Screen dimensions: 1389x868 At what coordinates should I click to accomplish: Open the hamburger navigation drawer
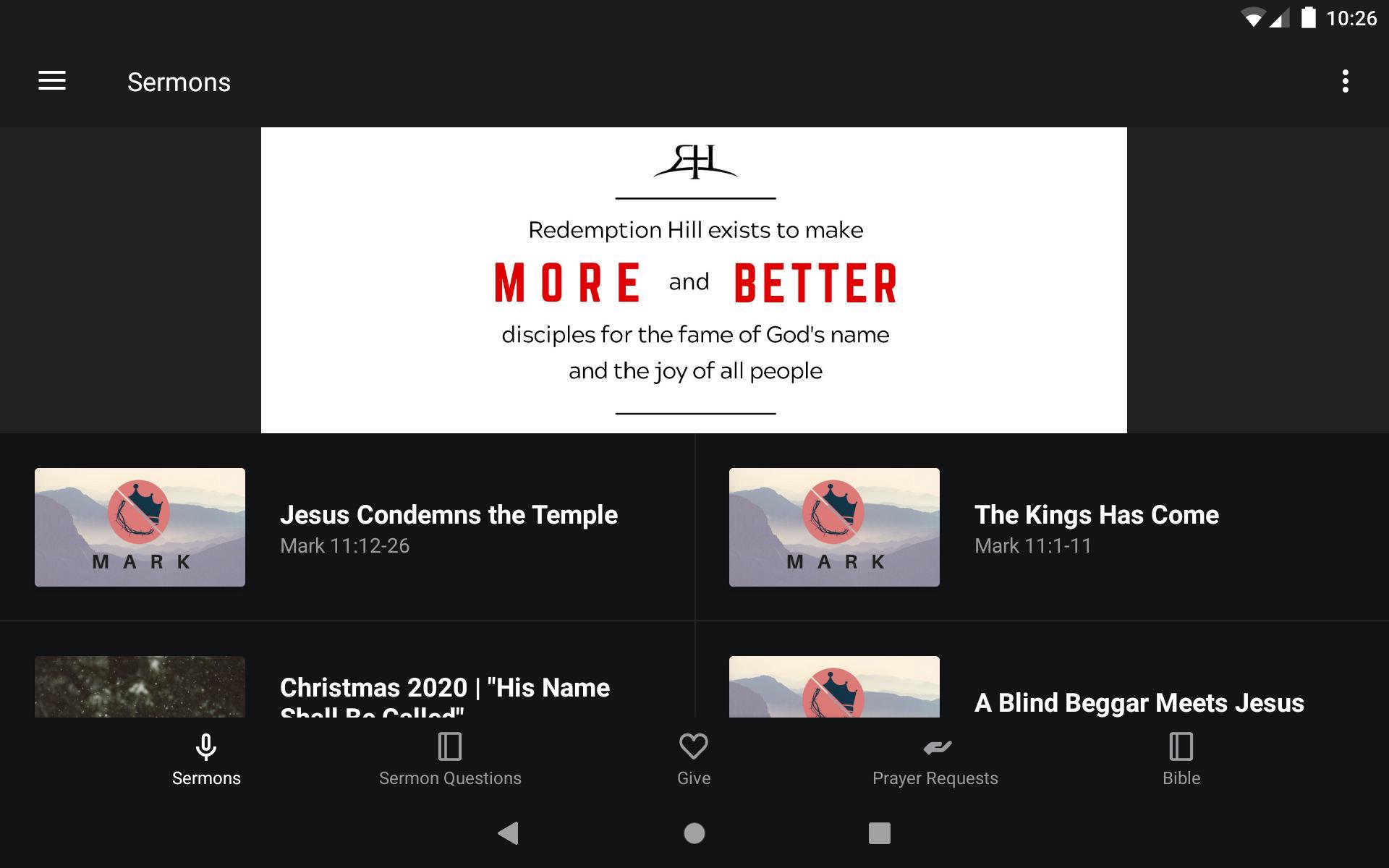pos(52,81)
